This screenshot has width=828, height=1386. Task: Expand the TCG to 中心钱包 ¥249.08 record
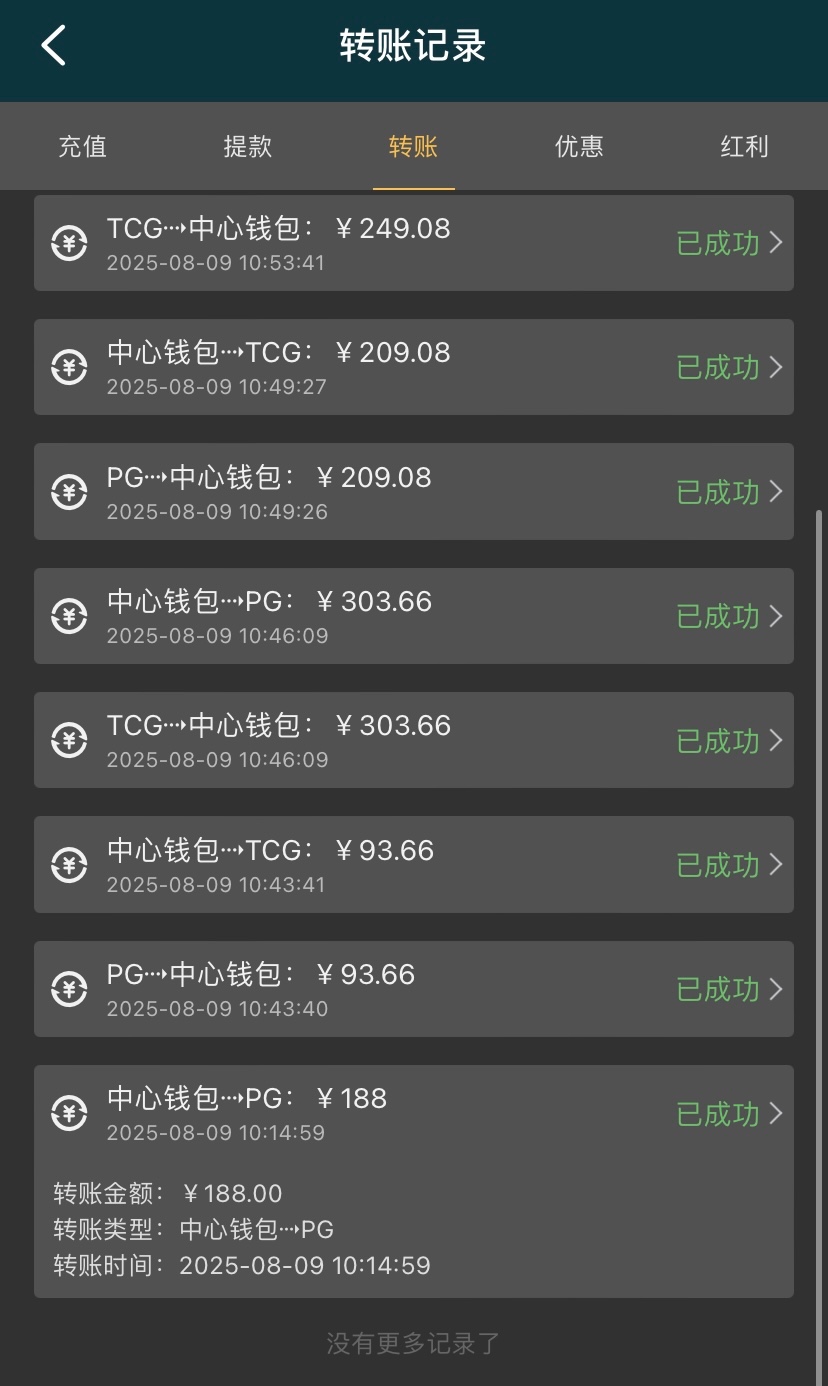pos(413,243)
